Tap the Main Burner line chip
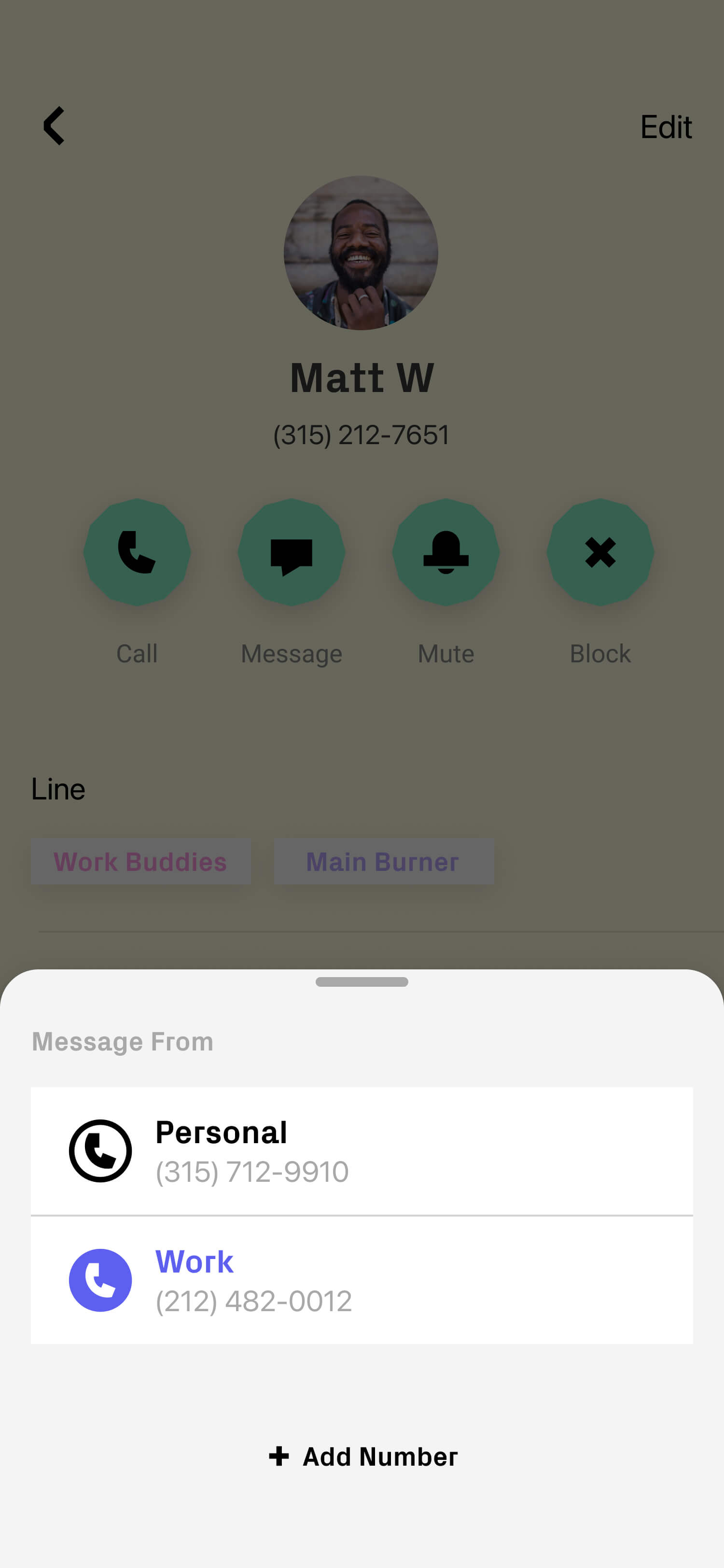This screenshot has height=1568, width=724. [x=383, y=861]
